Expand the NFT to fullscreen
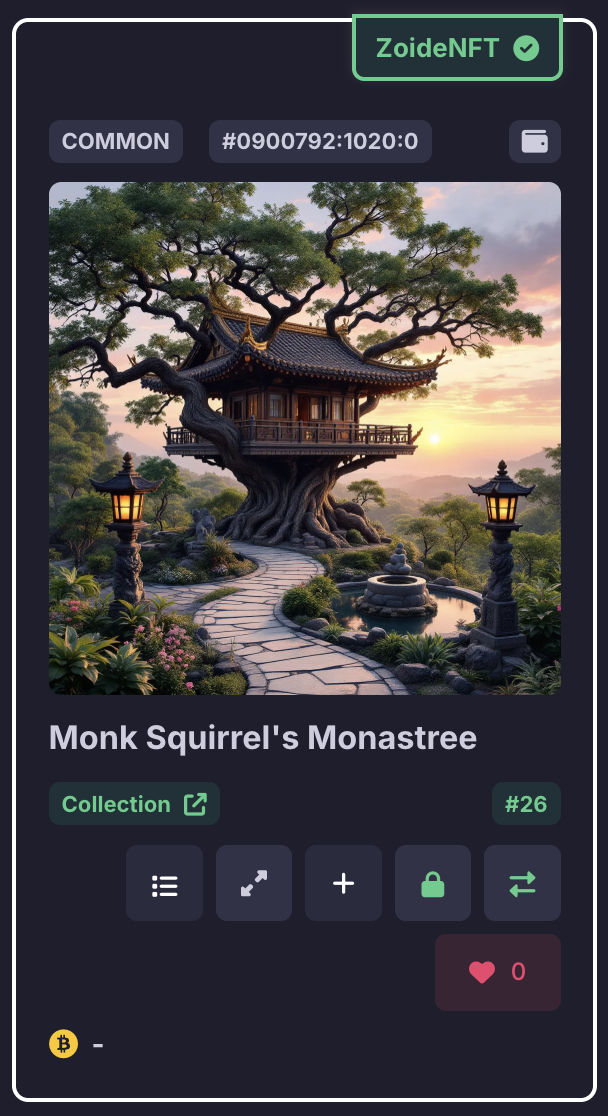 click(253, 883)
